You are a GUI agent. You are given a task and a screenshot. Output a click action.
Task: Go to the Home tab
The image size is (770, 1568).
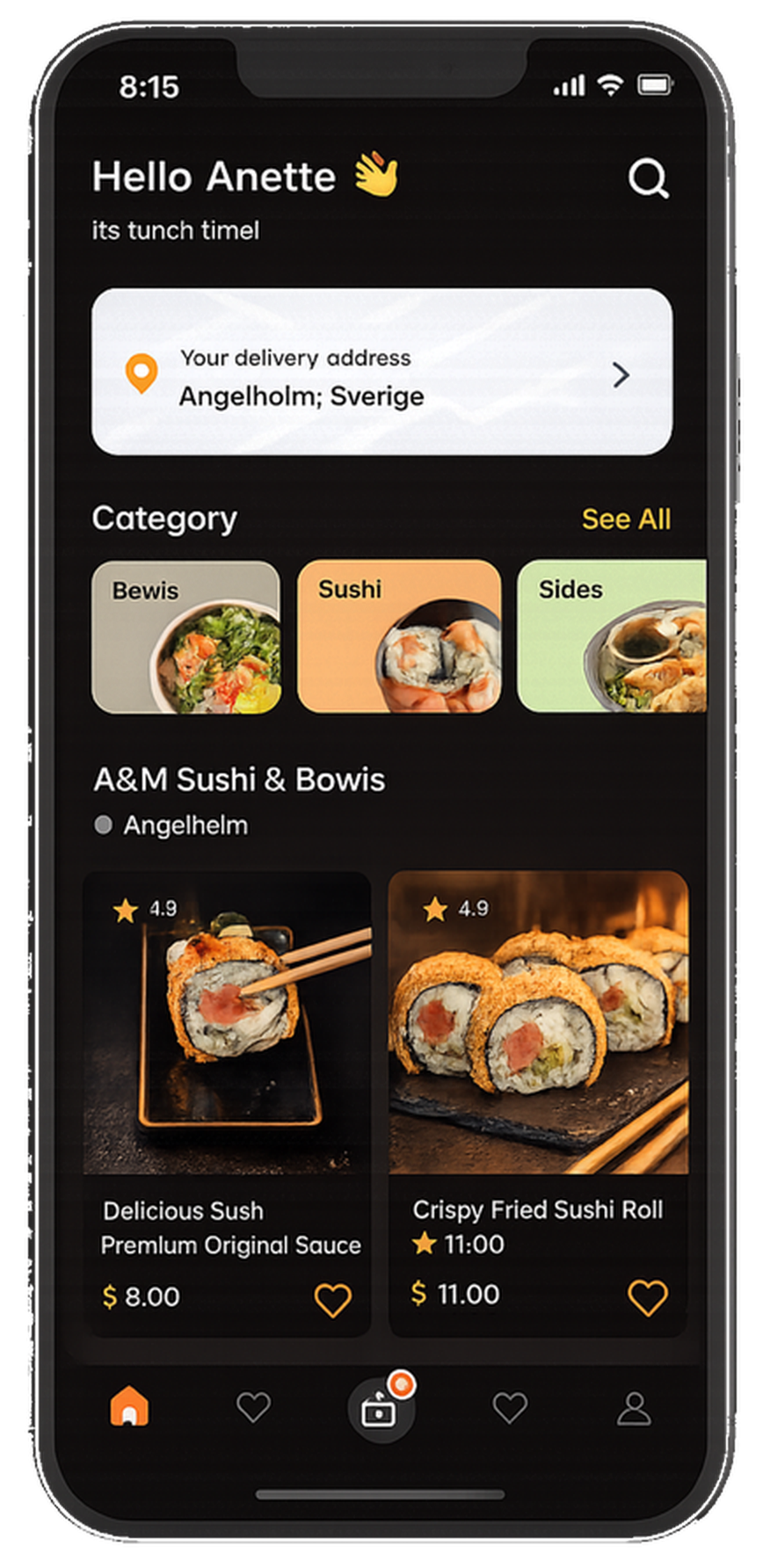[x=129, y=1406]
